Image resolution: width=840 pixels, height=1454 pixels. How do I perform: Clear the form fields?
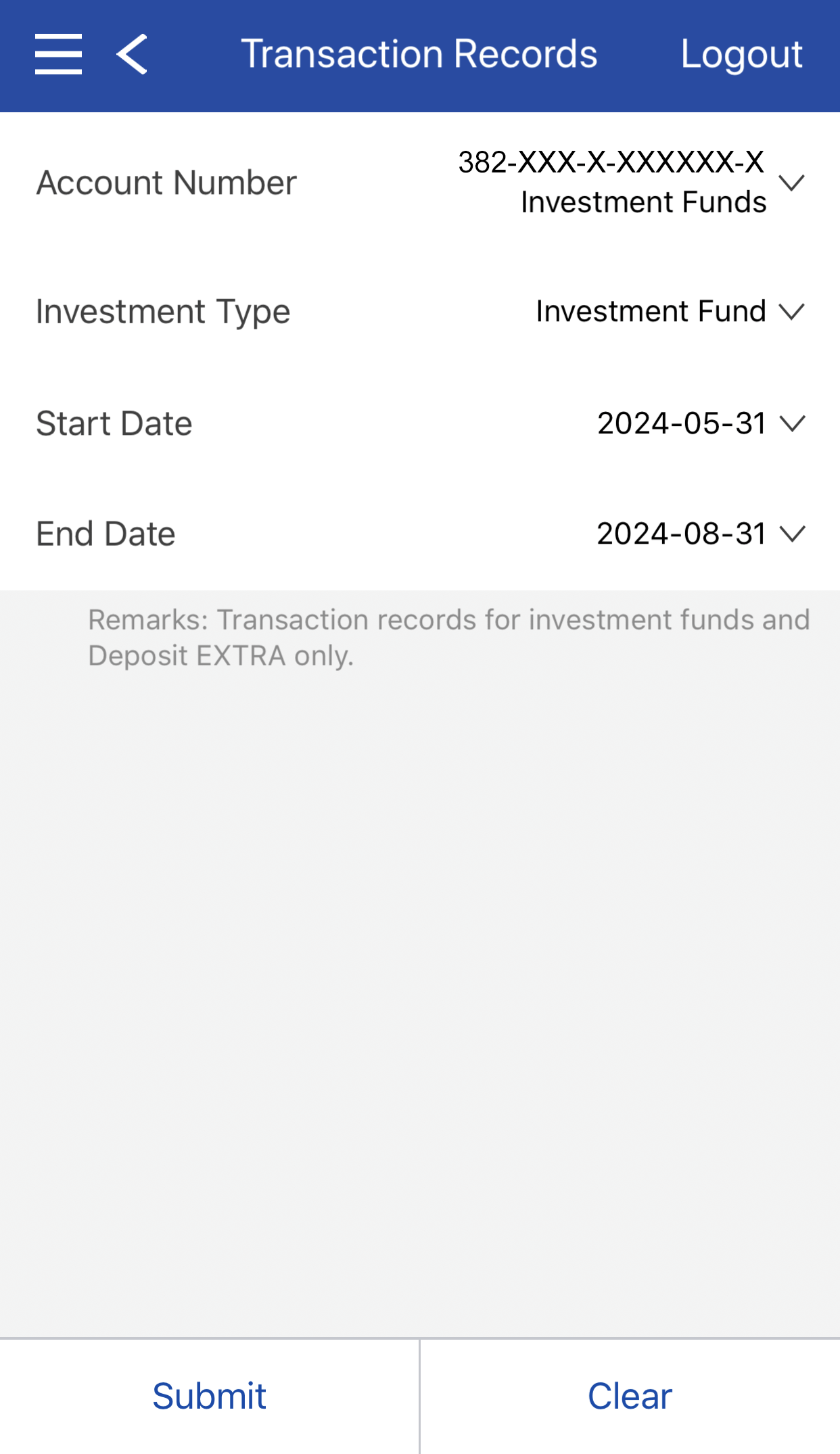pyautogui.click(x=630, y=1396)
